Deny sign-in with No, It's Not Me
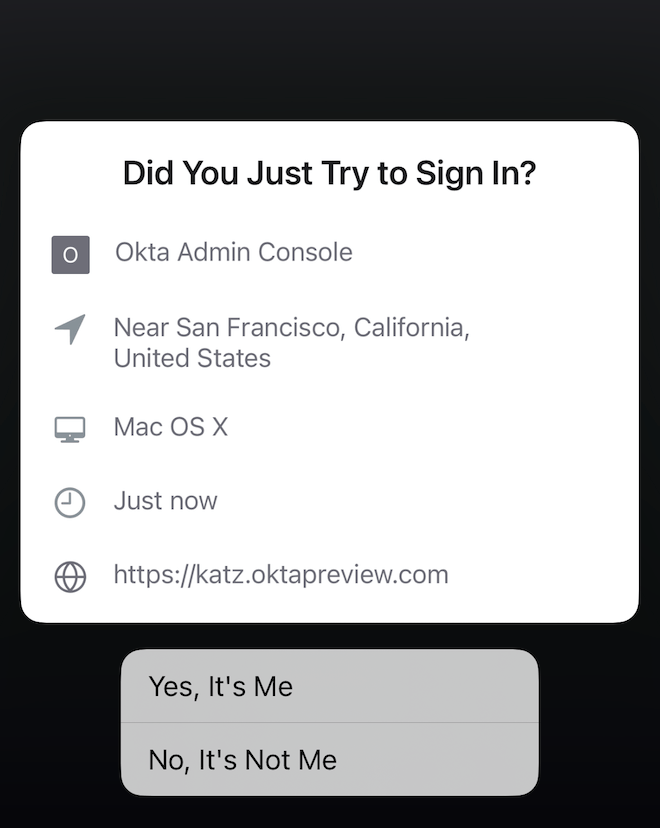The width and height of the screenshot is (660, 828). (x=329, y=759)
